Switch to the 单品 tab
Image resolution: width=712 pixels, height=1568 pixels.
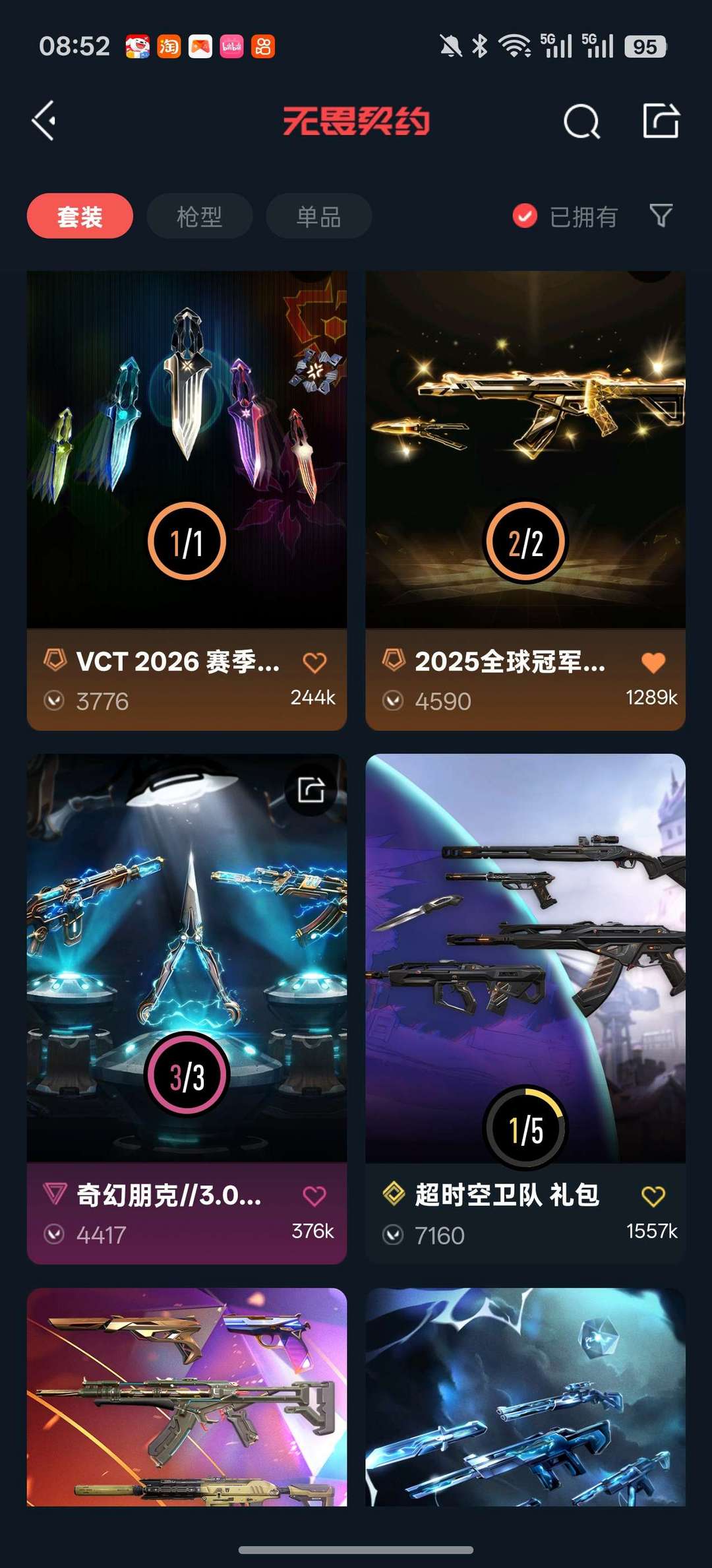(318, 216)
